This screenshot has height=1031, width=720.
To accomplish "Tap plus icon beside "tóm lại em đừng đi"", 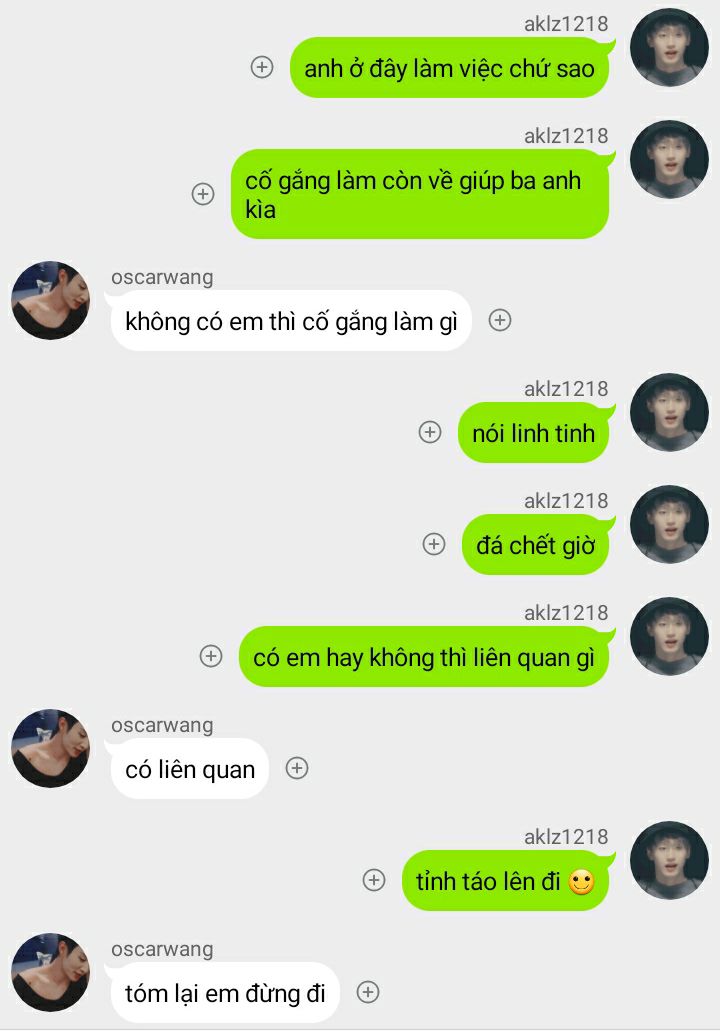I will point(368,992).
